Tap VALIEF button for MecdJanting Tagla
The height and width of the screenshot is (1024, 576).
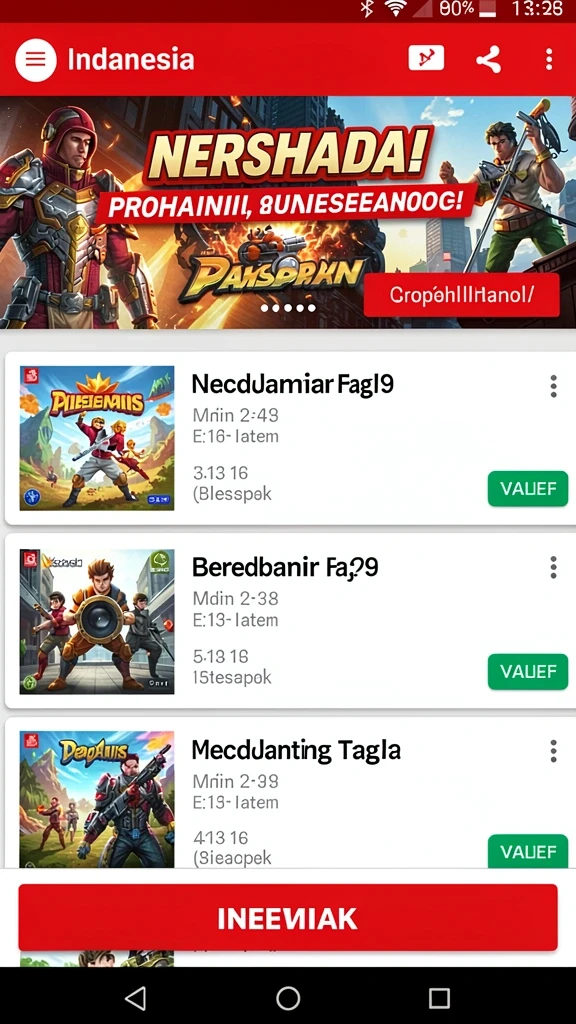tap(528, 852)
